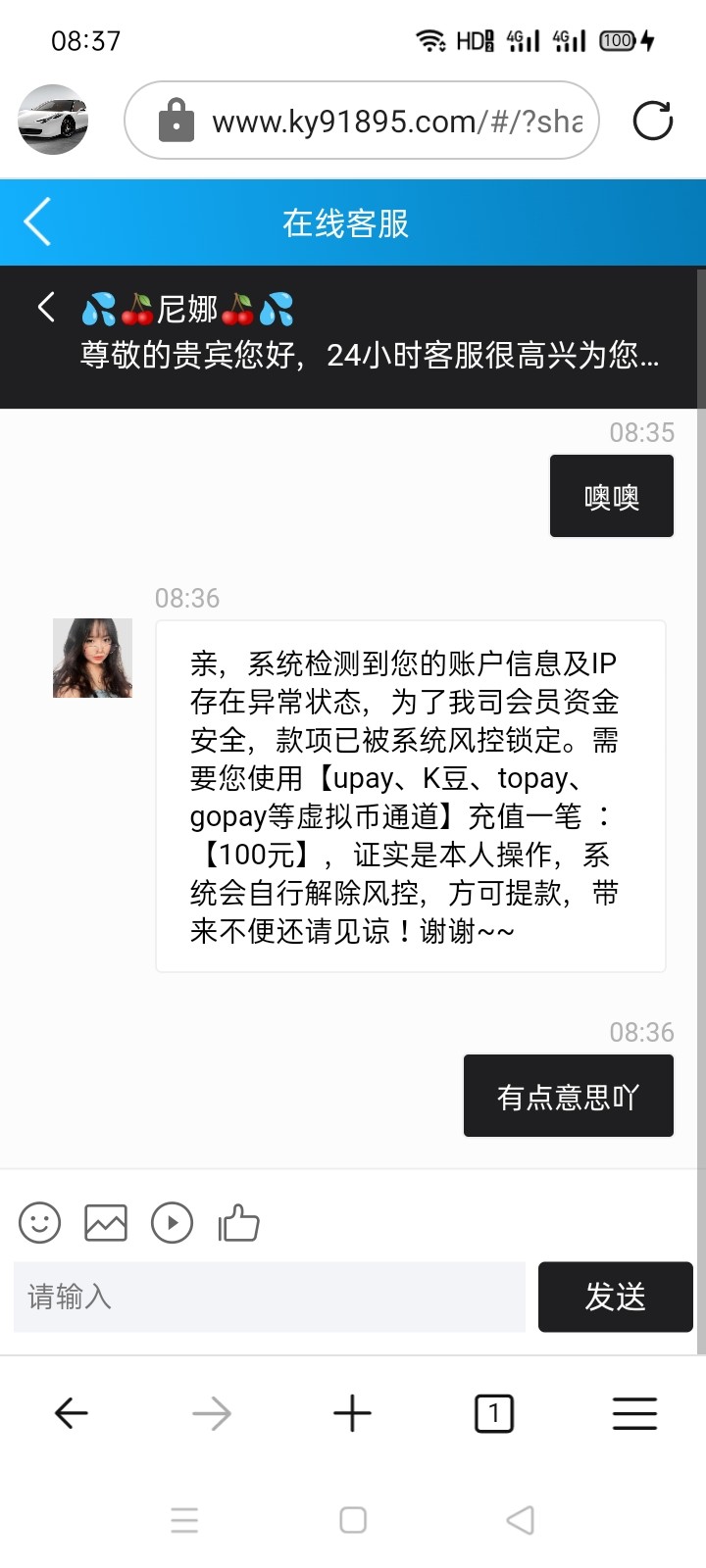The image size is (706, 1568).
Task: Send a video with the play icon
Action: [172, 1222]
